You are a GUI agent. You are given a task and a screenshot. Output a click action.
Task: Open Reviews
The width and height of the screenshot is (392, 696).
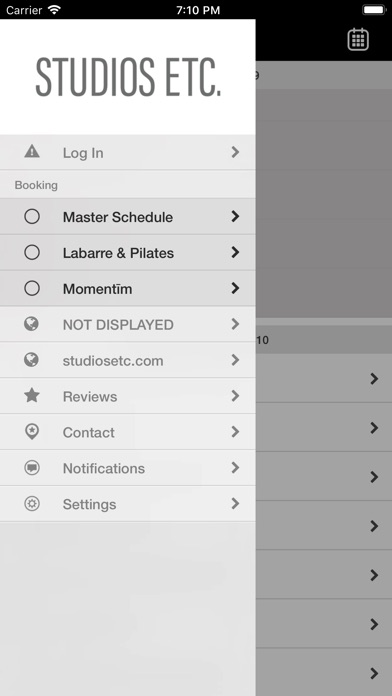pyautogui.click(x=127, y=396)
